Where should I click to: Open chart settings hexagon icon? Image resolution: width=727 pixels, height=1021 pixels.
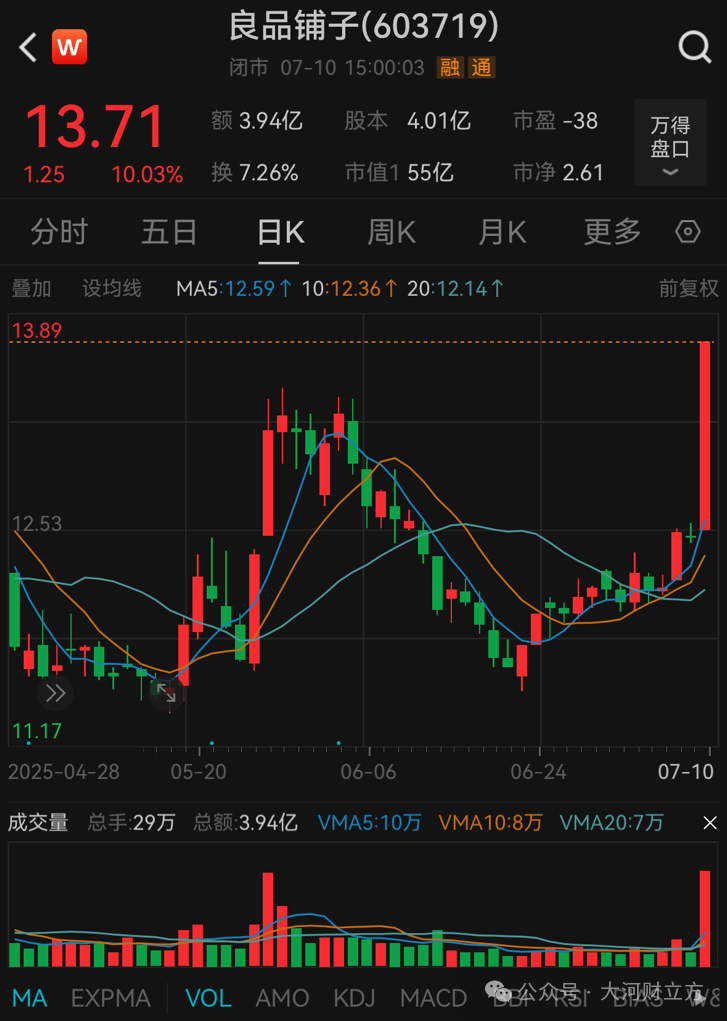click(x=688, y=232)
